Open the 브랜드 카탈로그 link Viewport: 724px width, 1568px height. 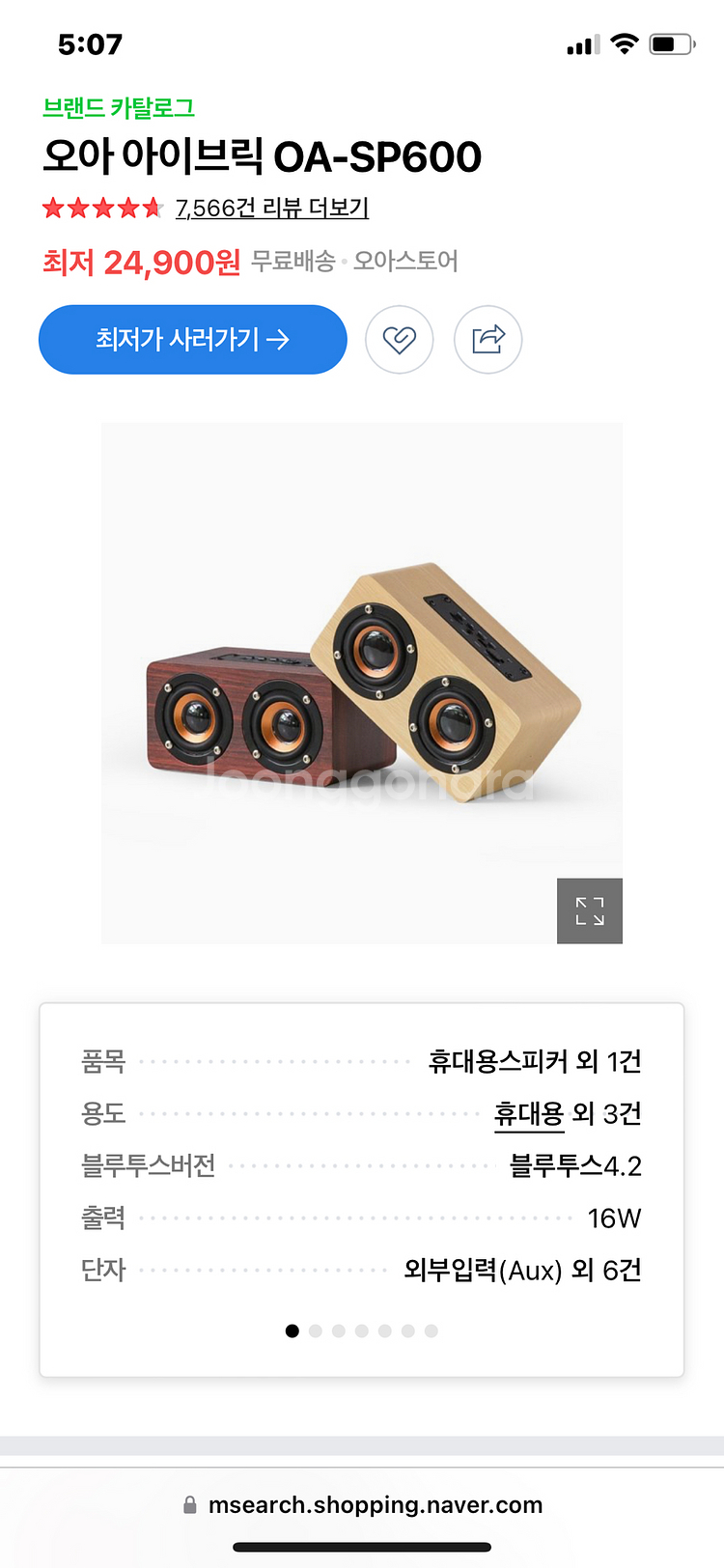click(119, 107)
